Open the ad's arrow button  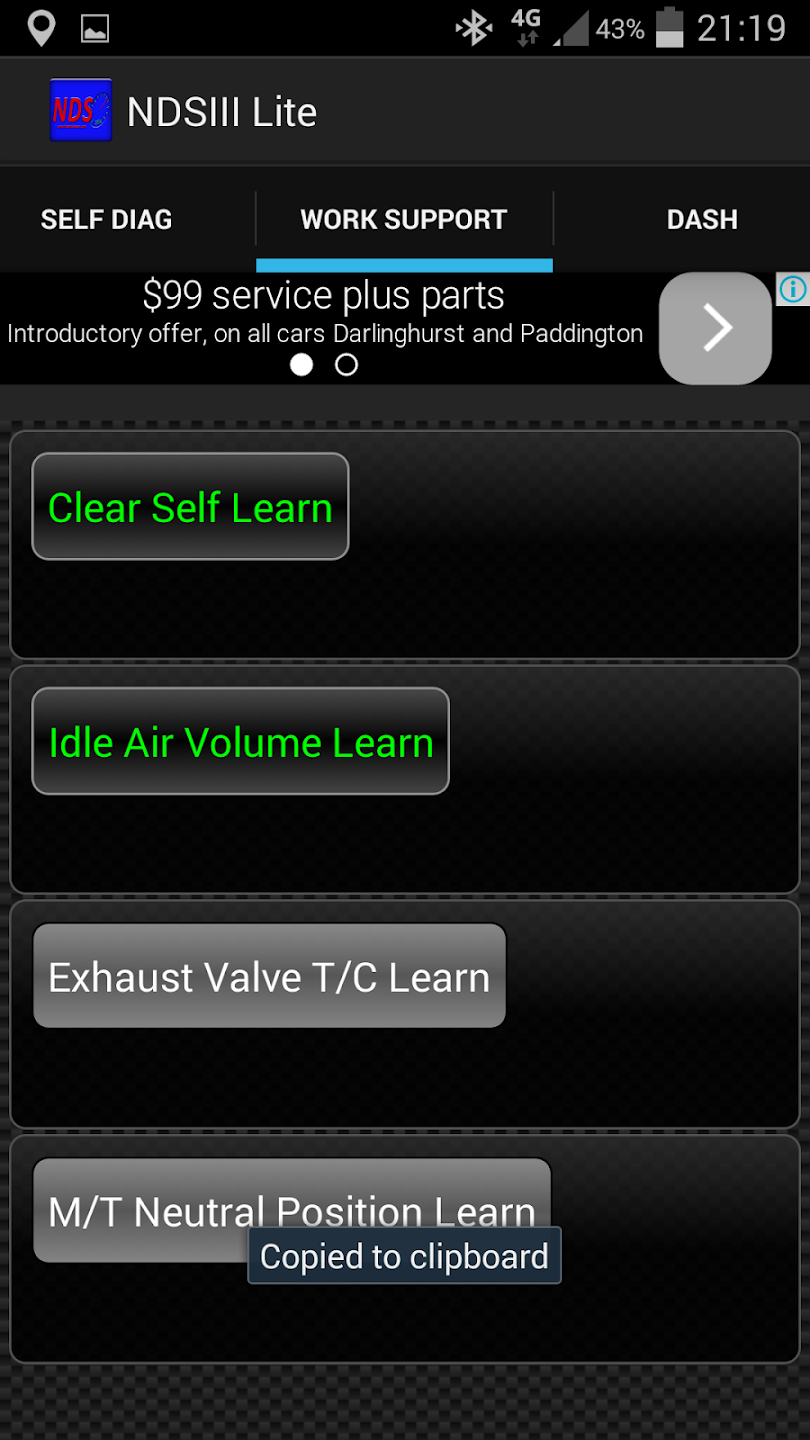pyautogui.click(x=715, y=328)
